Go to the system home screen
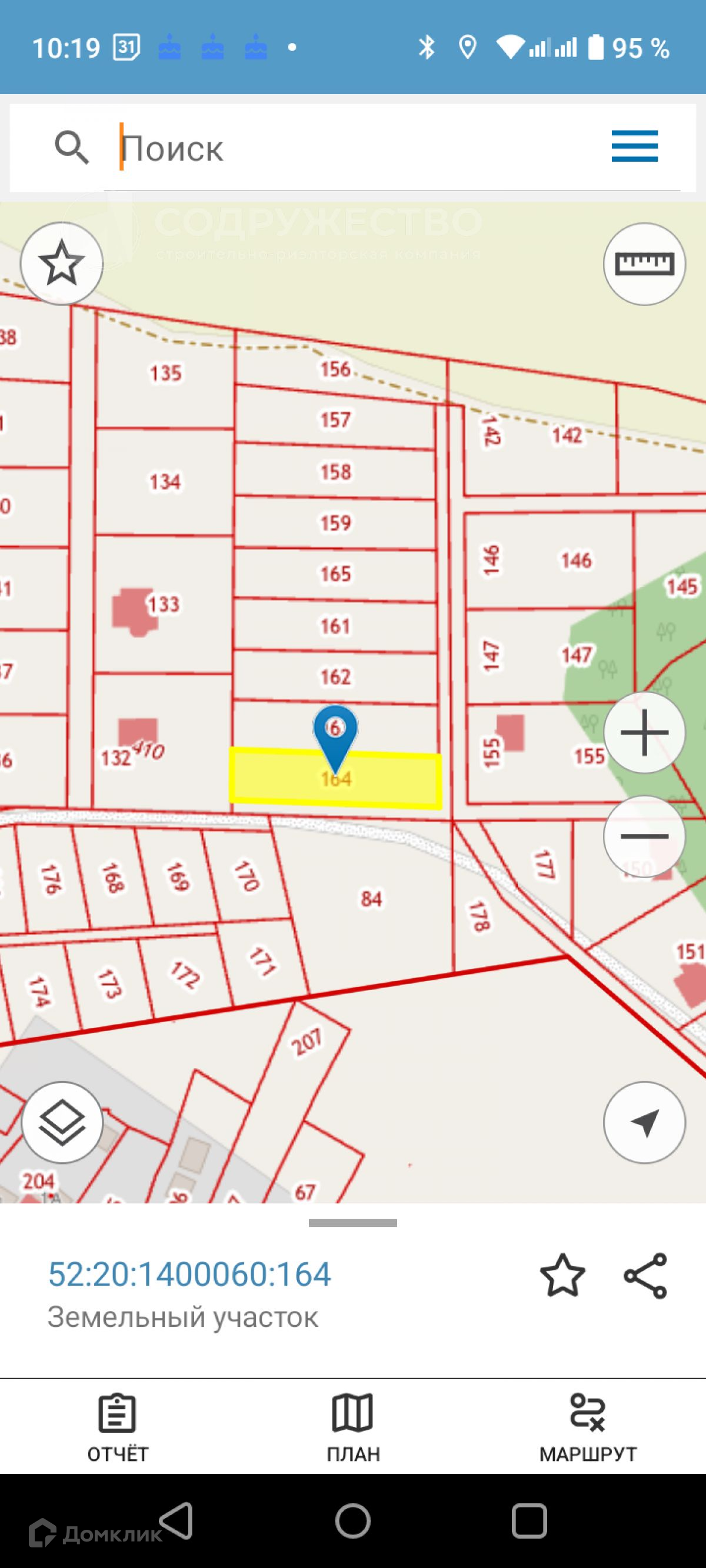Viewport: 706px width, 1568px height. tap(352, 1520)
